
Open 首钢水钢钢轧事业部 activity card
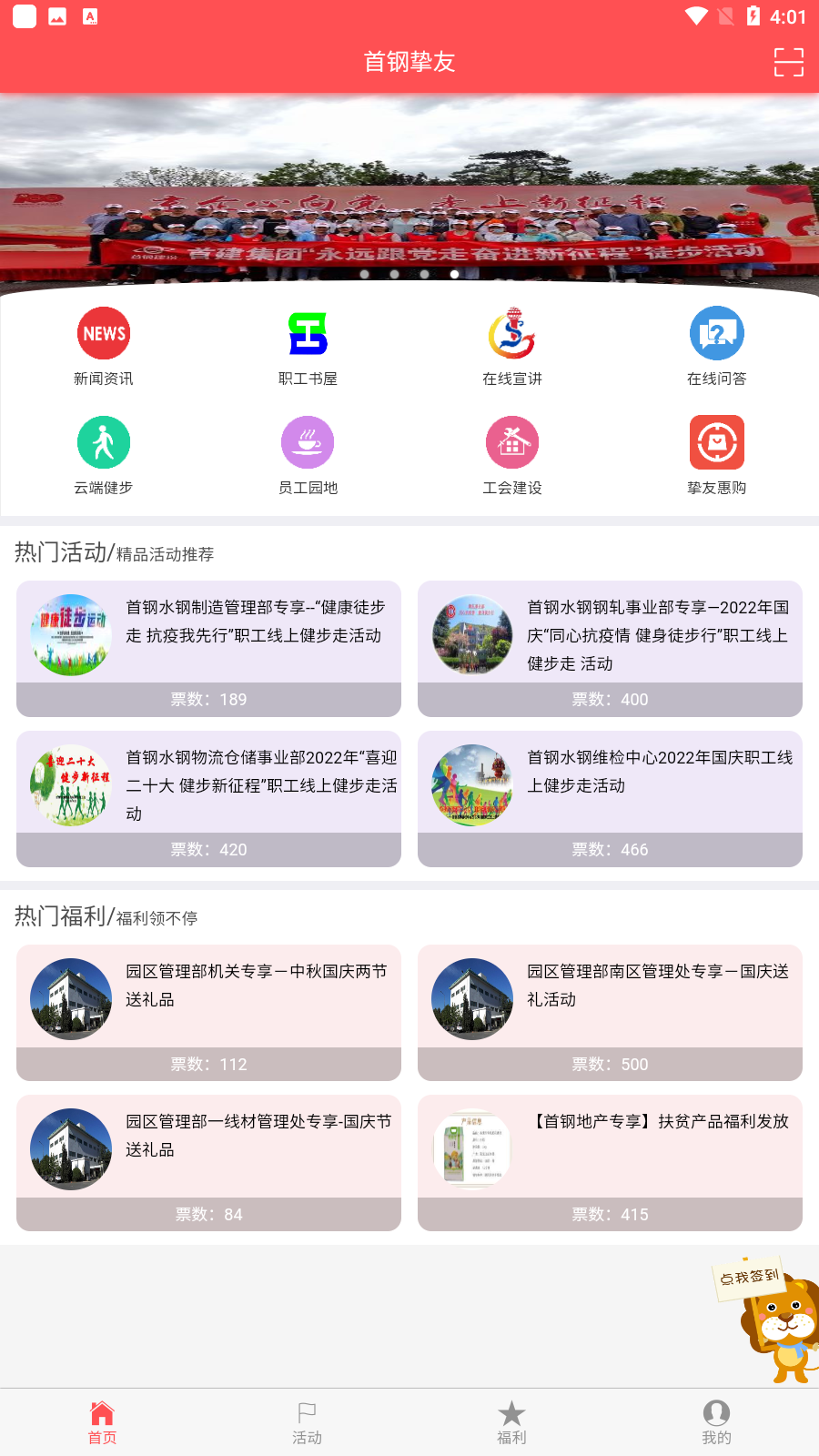pos(610,648)
